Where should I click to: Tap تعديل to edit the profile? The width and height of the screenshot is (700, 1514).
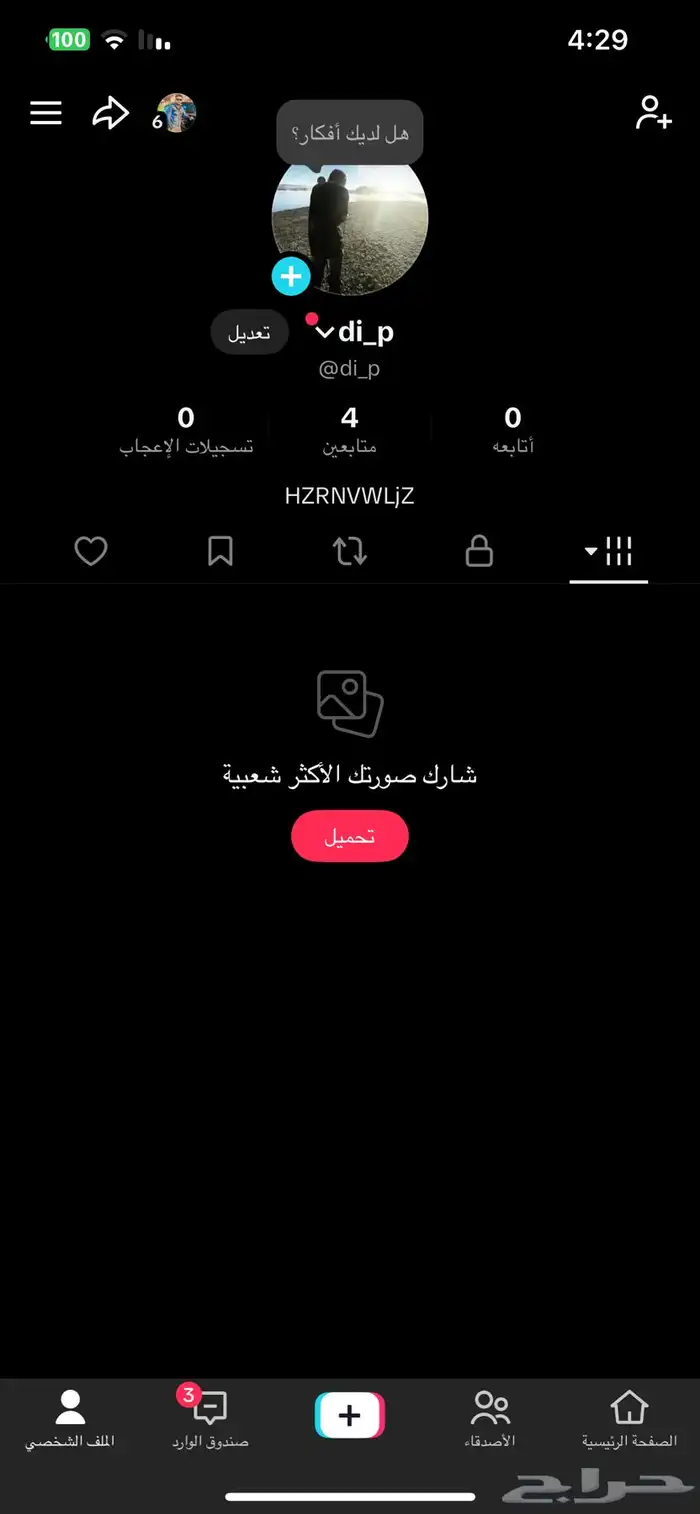(x=249, y=332)
